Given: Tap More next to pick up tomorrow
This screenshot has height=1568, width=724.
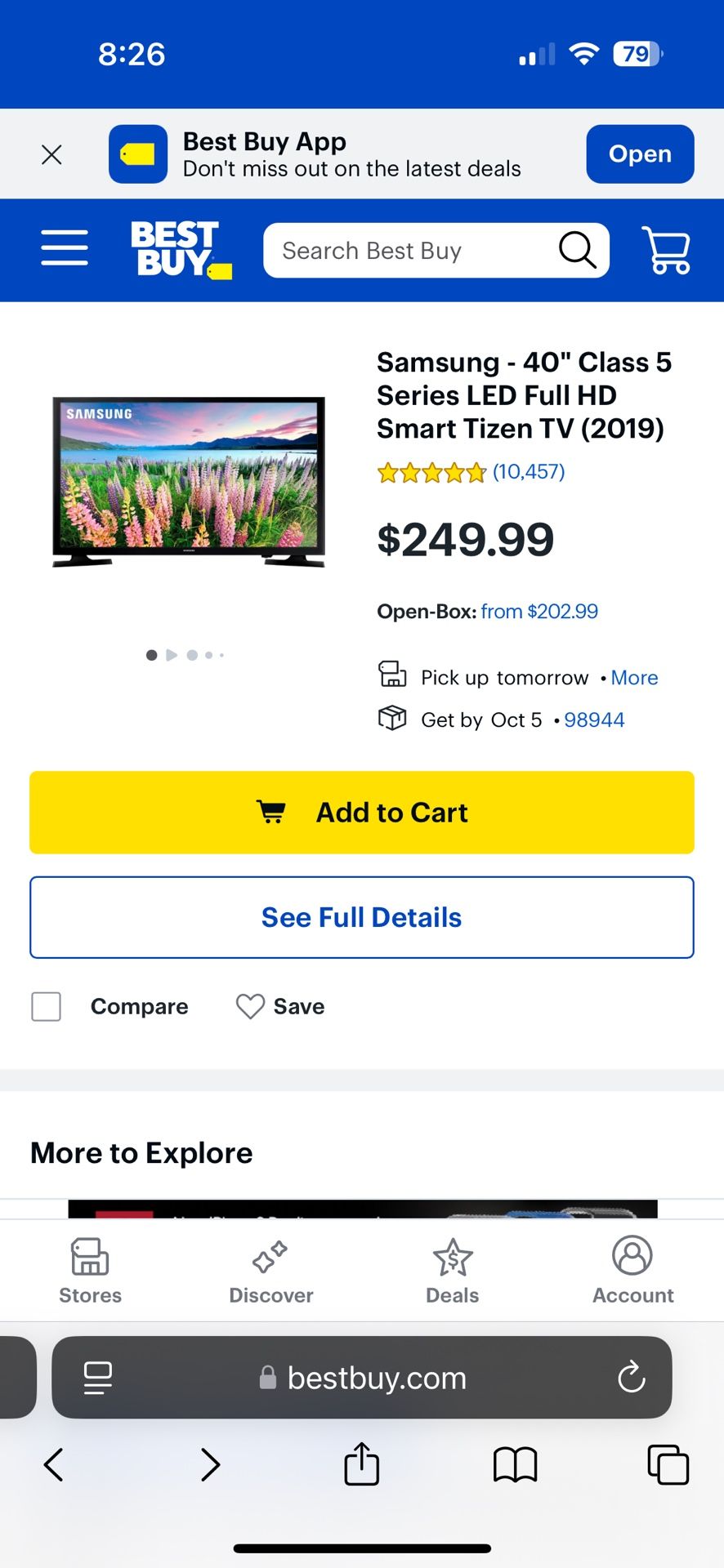Looking at the screenshot, I should click(x=634, y=678).
